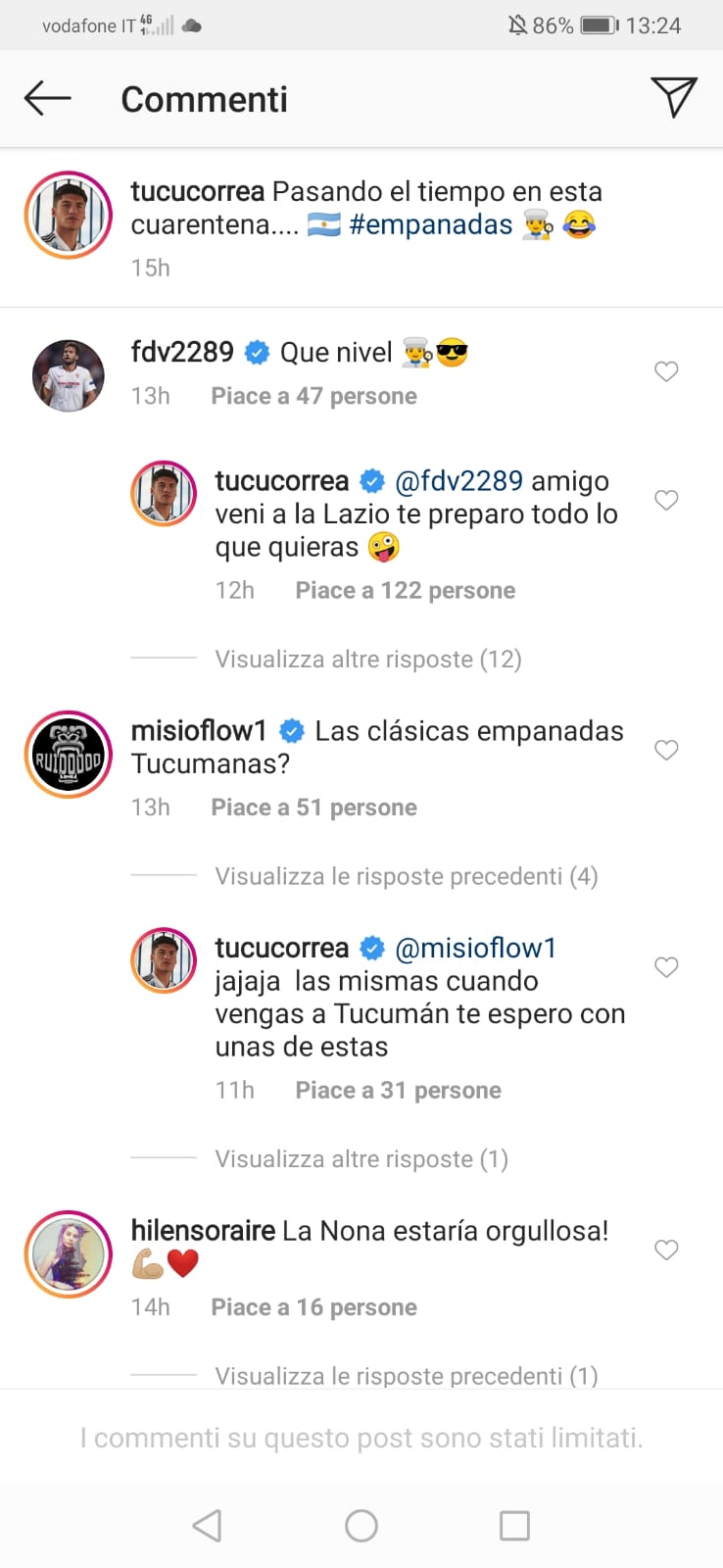Open the @misioflow1 mention in tucucorrea's reply

(x=475, y=948)
